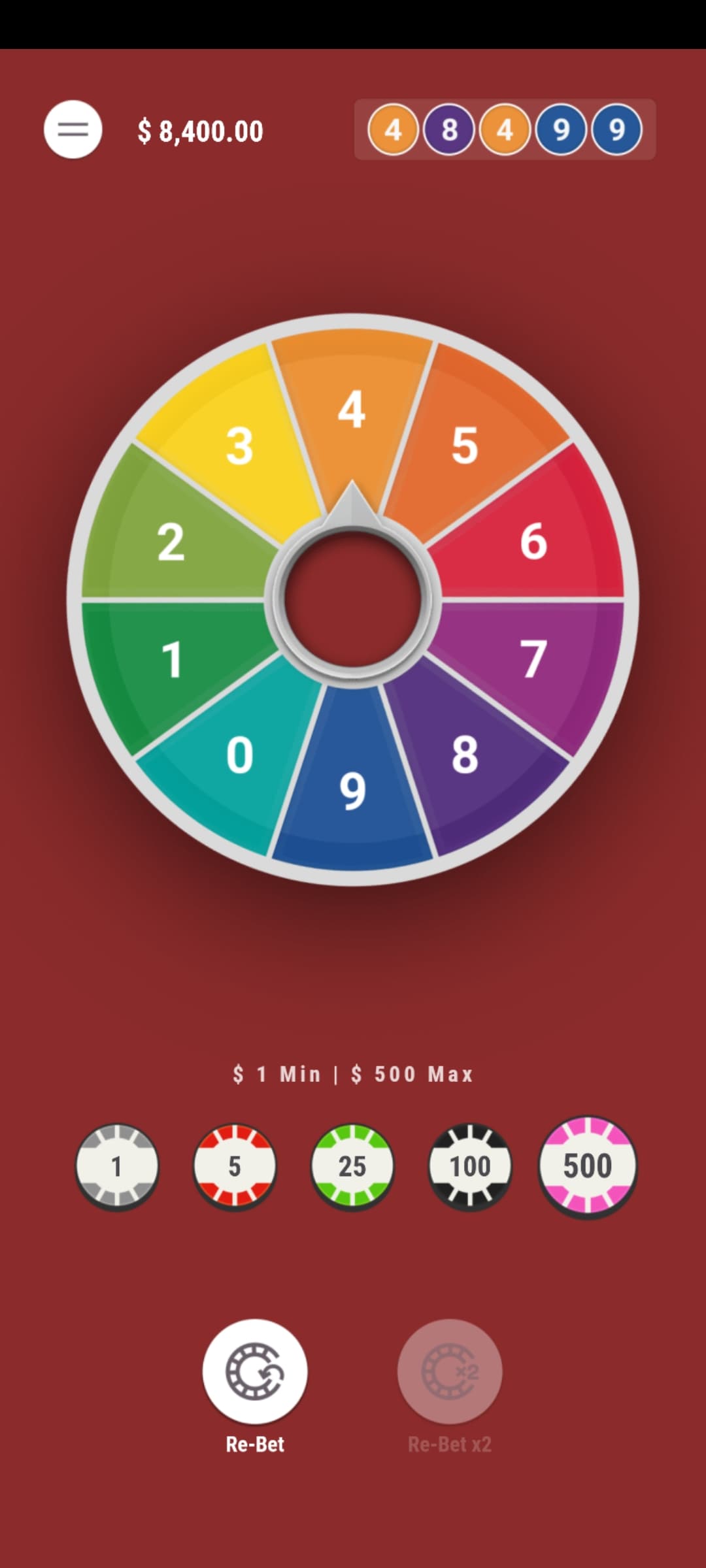This screenshot has height=1568, width=706.
Task: Tap the Re-Bet button
Action: click(255, 1371)
